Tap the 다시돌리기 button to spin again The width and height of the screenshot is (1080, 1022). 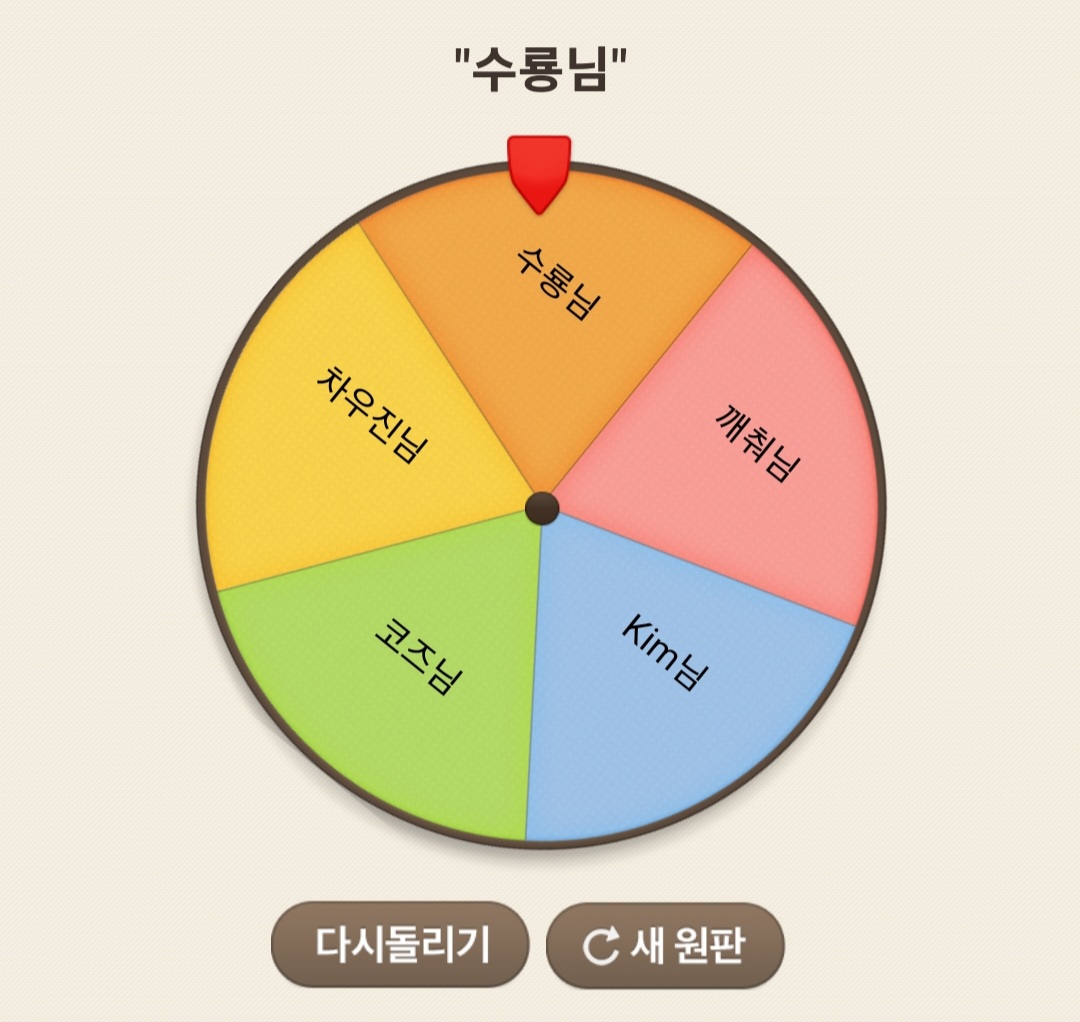point(400,944)
